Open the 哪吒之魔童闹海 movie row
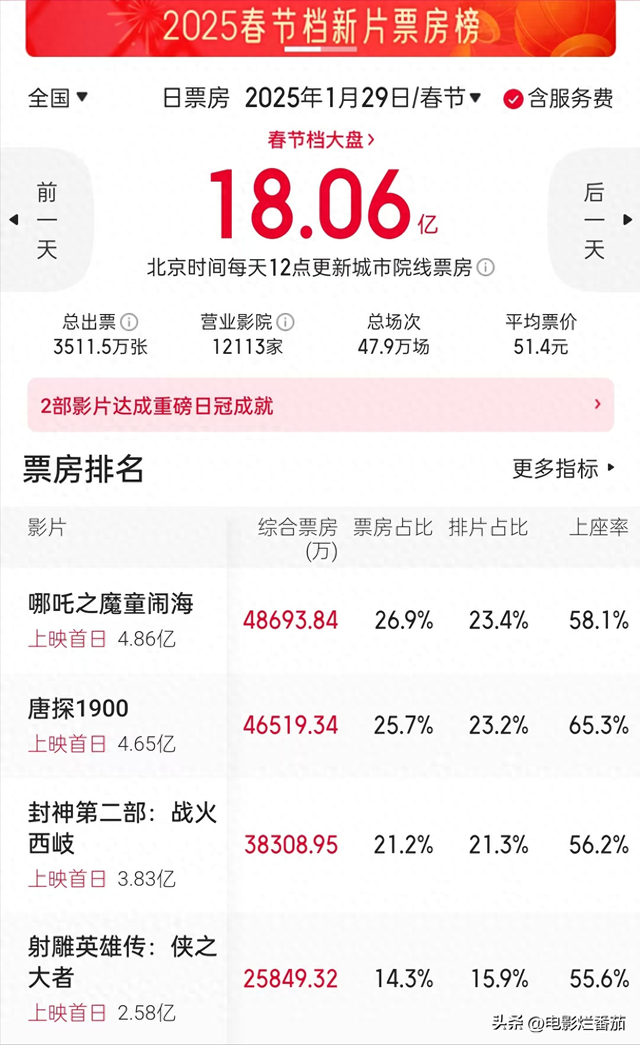The height and width of the screenshot is (1045, 640). [320, 620]
